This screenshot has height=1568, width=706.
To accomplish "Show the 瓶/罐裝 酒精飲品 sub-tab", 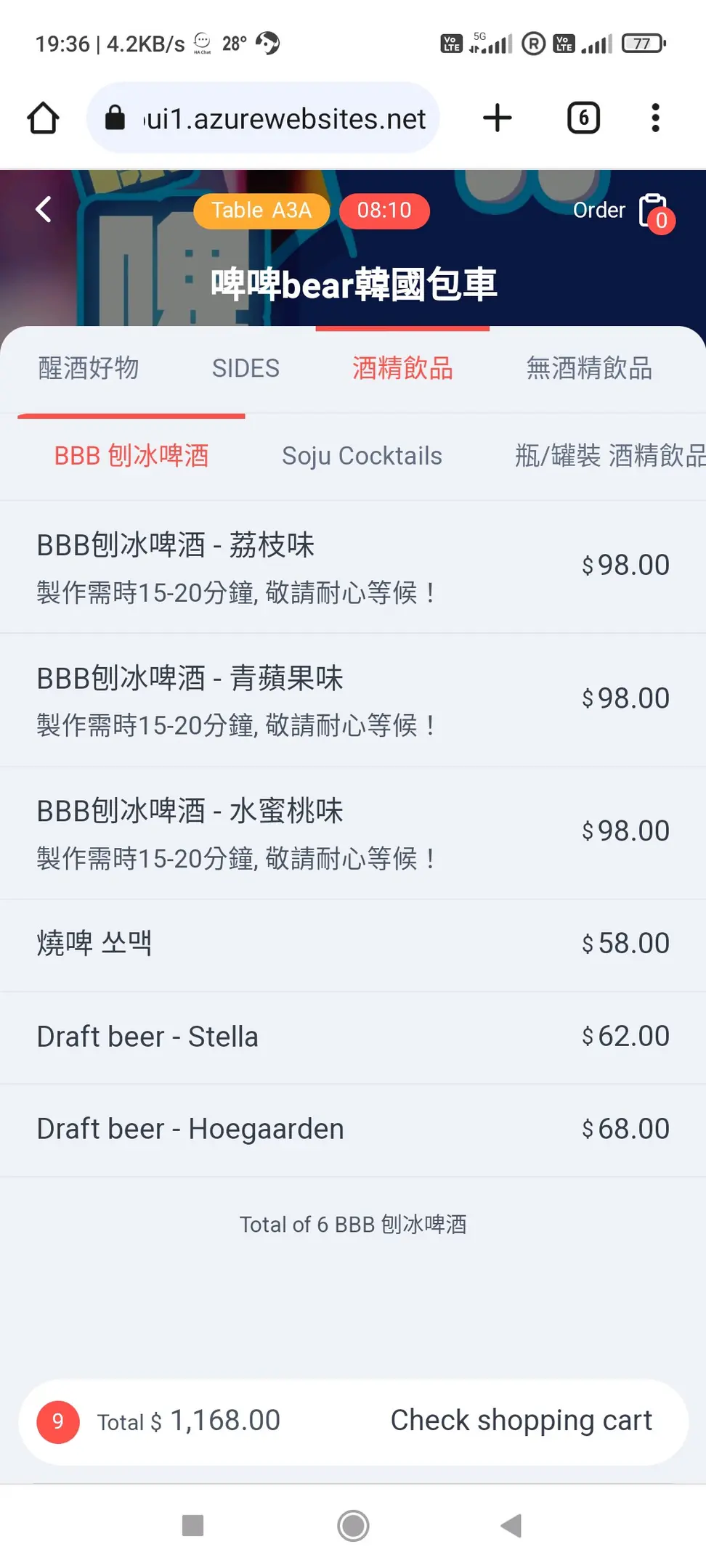I will pos(609,456).
